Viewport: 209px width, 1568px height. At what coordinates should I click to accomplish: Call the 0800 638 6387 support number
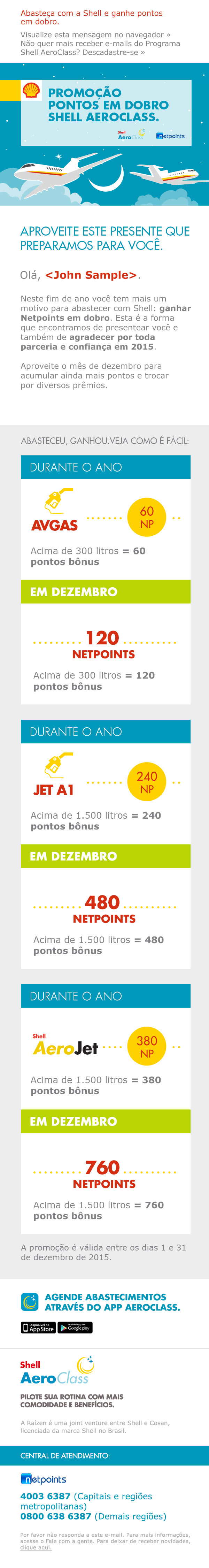[55, 1516]
